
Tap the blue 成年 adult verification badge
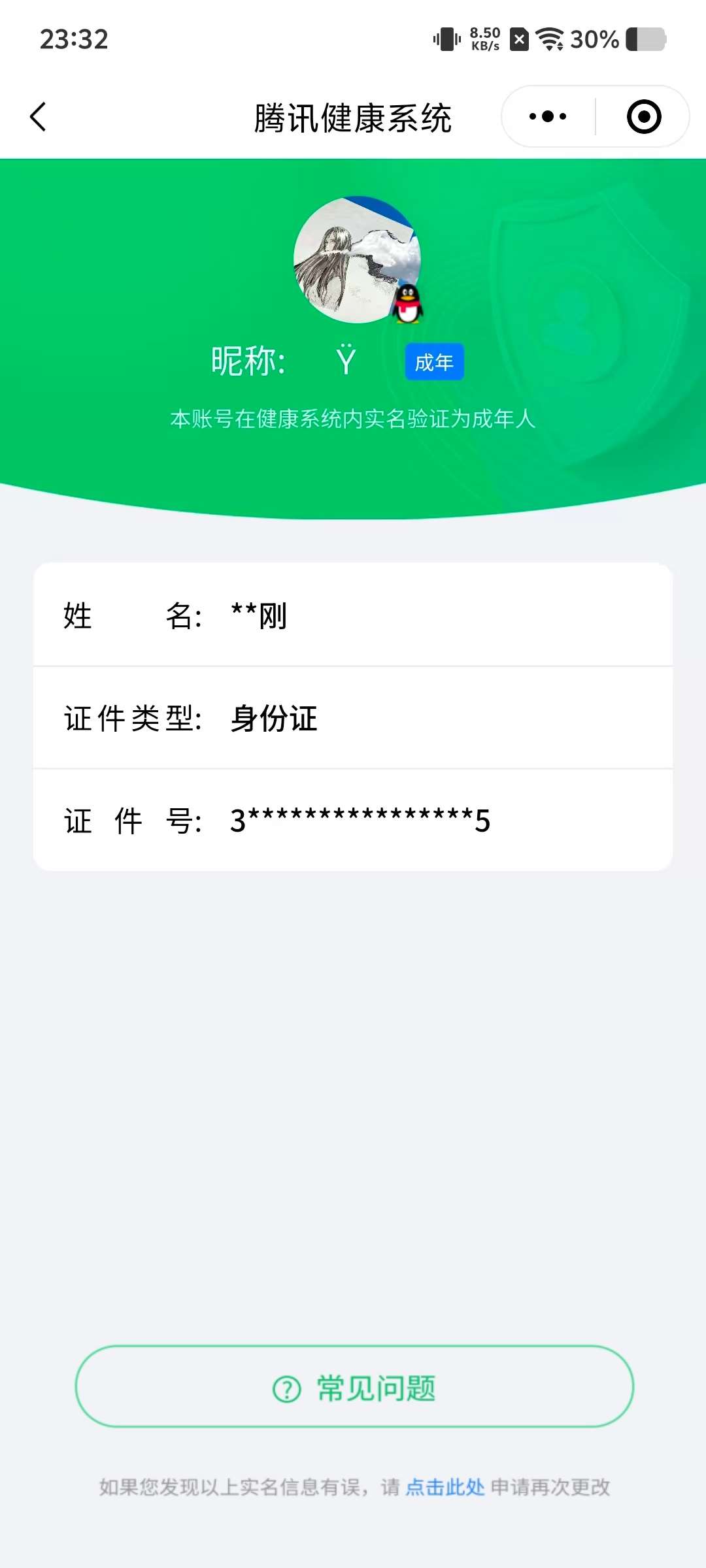433,361
